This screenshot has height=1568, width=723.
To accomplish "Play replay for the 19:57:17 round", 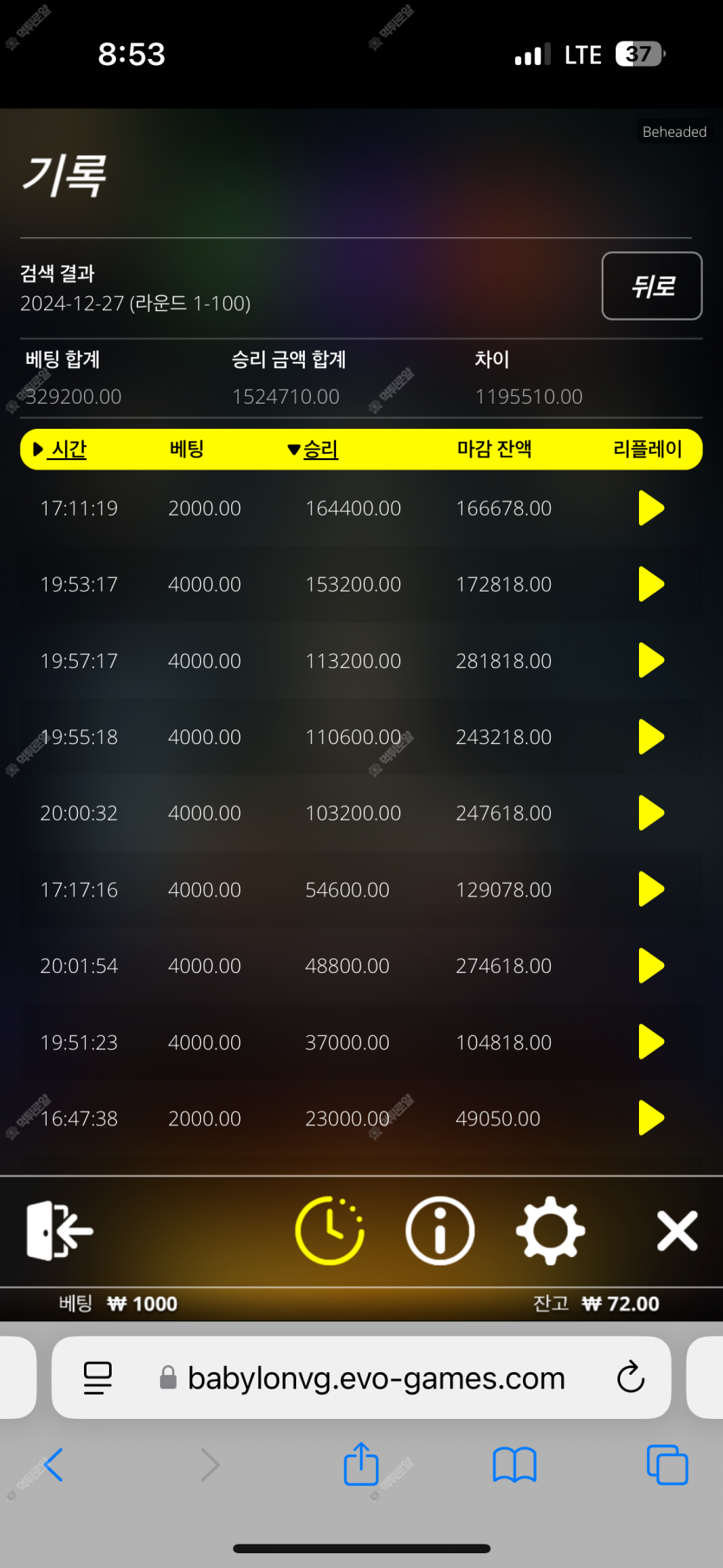I will pyautogui.click(x=650, y=661).
